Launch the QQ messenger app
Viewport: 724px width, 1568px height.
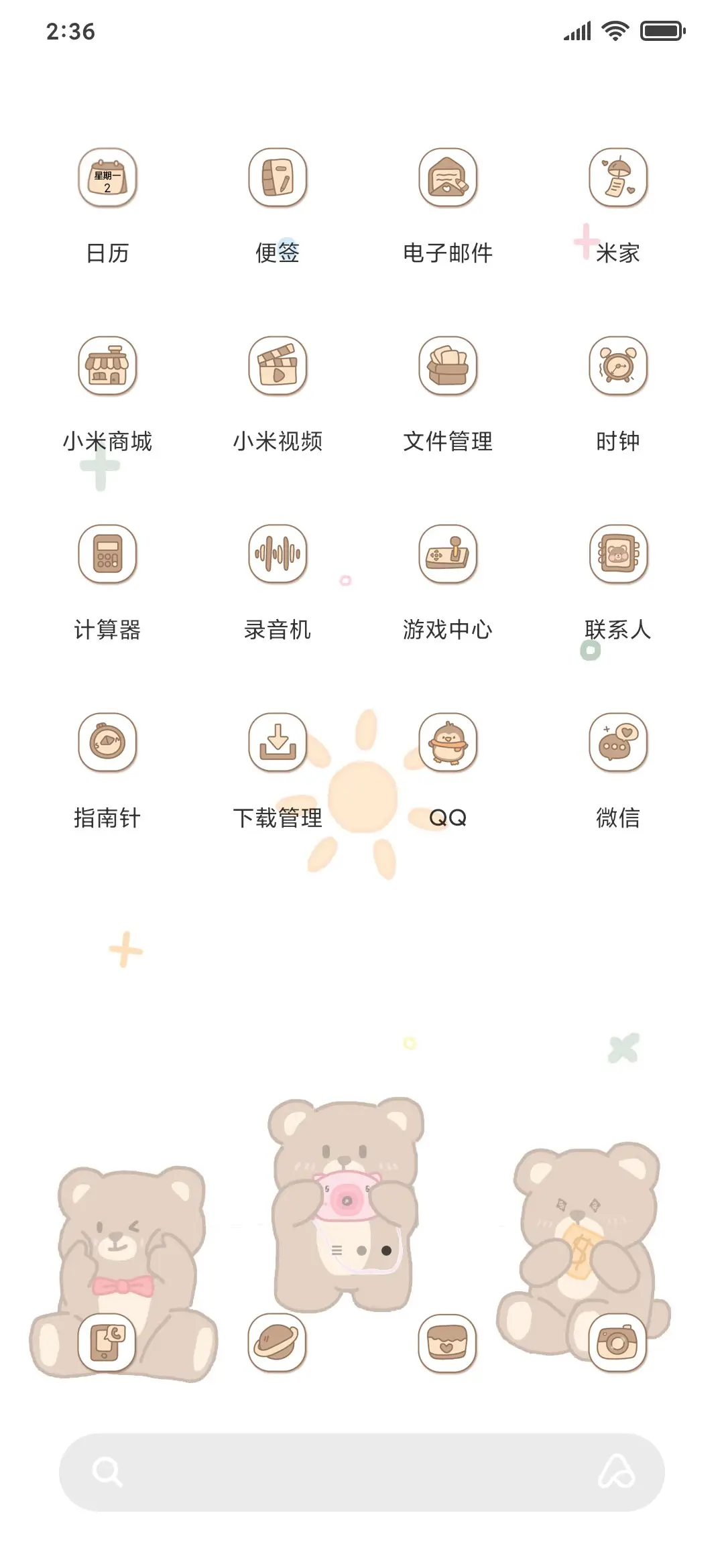(x=448, y=742)
